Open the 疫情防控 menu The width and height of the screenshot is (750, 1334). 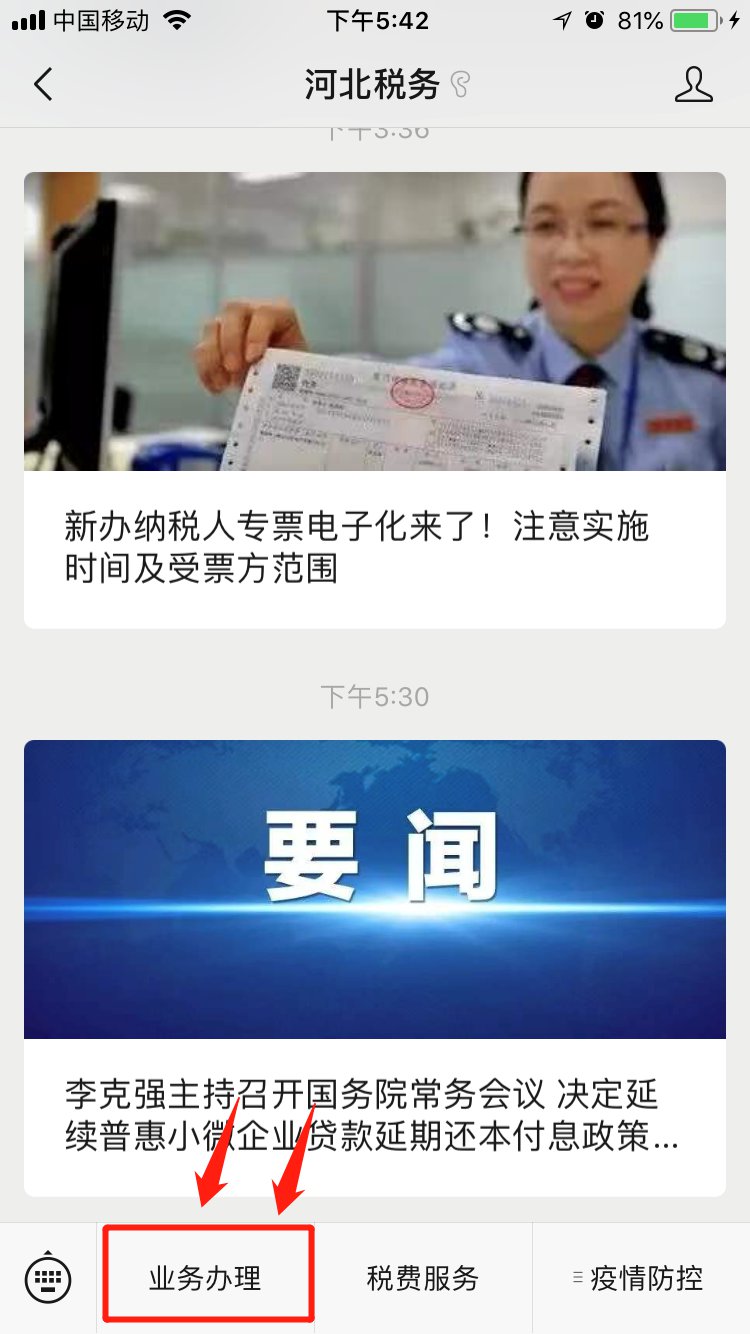coord(641,1278)
